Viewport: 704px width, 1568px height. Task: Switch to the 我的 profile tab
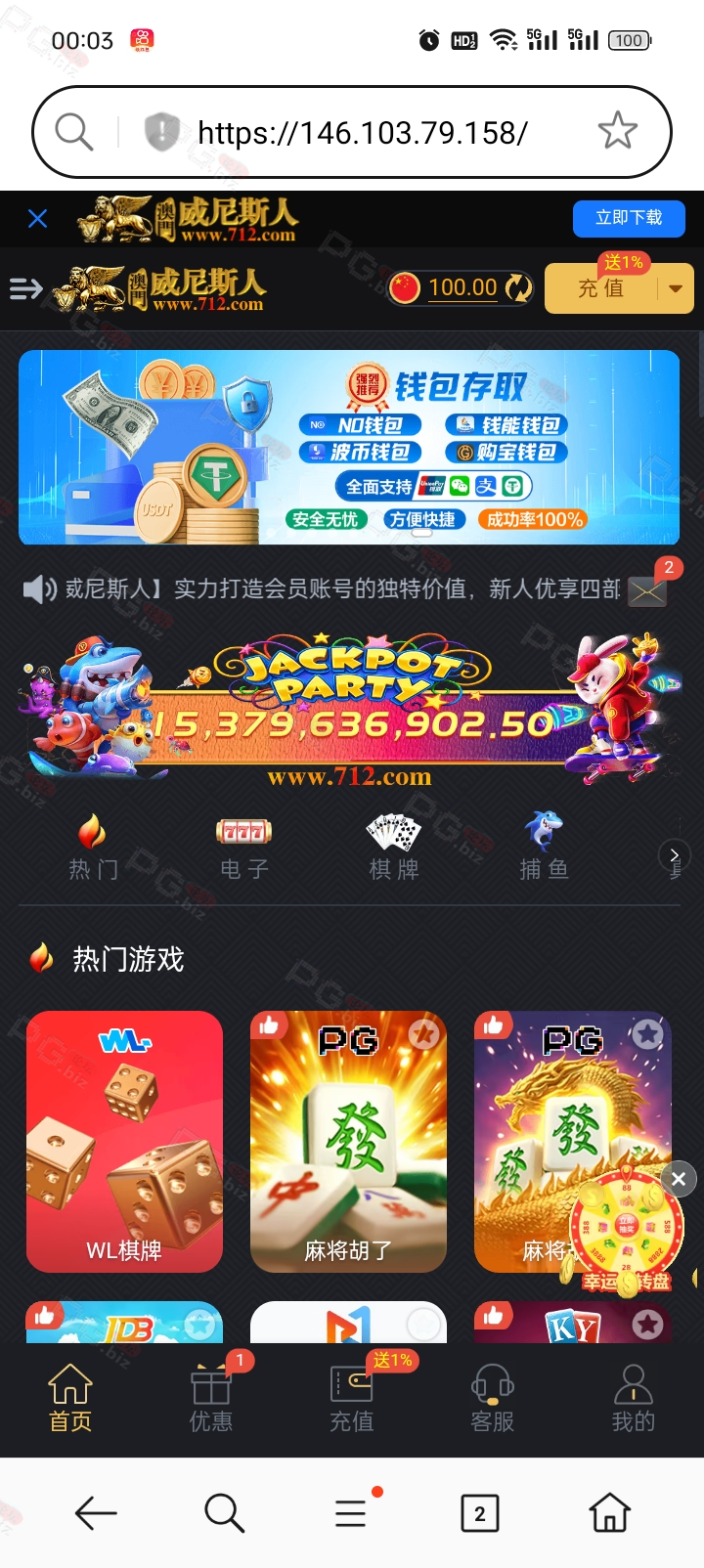pyautogui.click(x=633, y=1398)
